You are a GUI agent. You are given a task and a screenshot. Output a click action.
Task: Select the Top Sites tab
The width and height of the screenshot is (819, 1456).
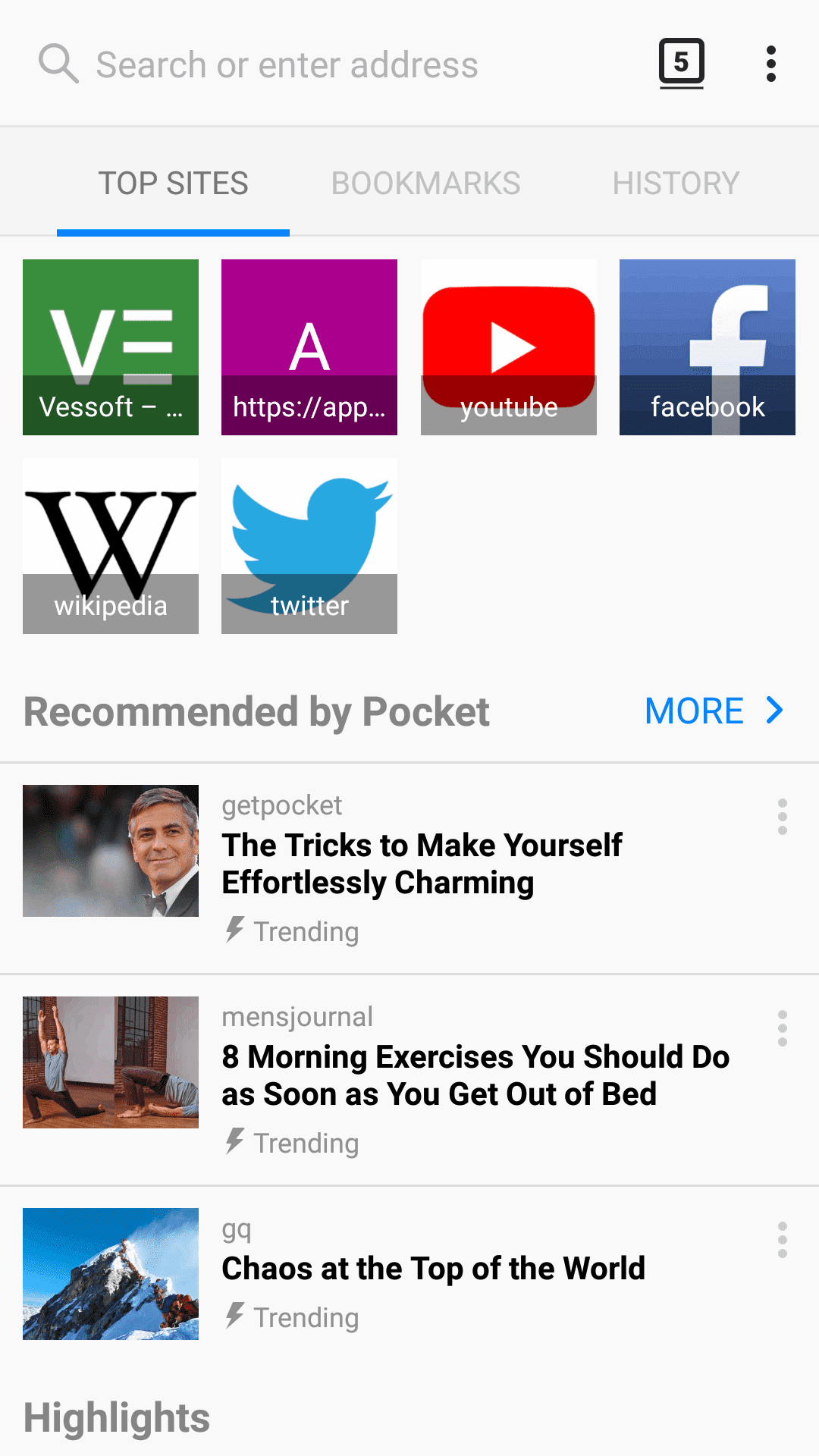point(173,183)
